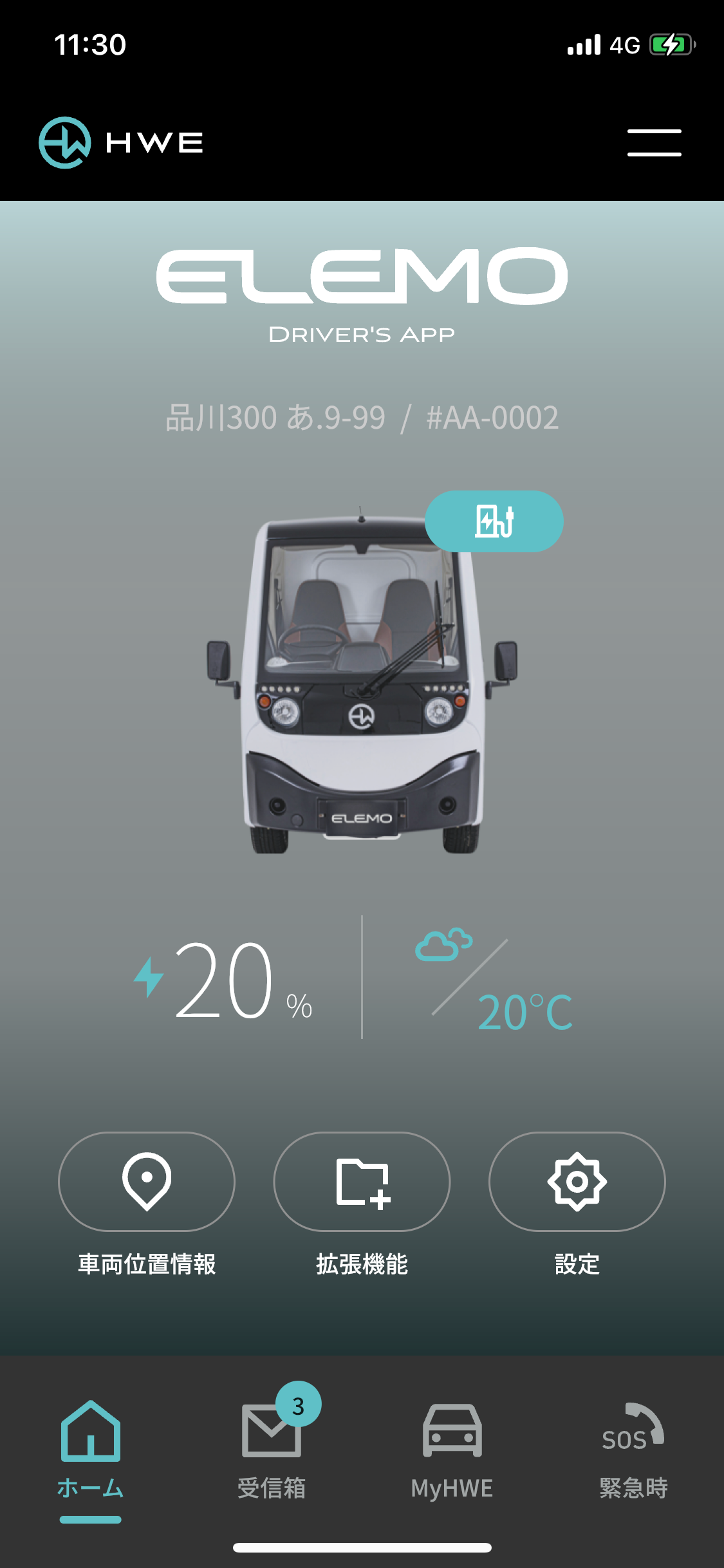
Task: Tap the charging station badge
Action: 494,521
